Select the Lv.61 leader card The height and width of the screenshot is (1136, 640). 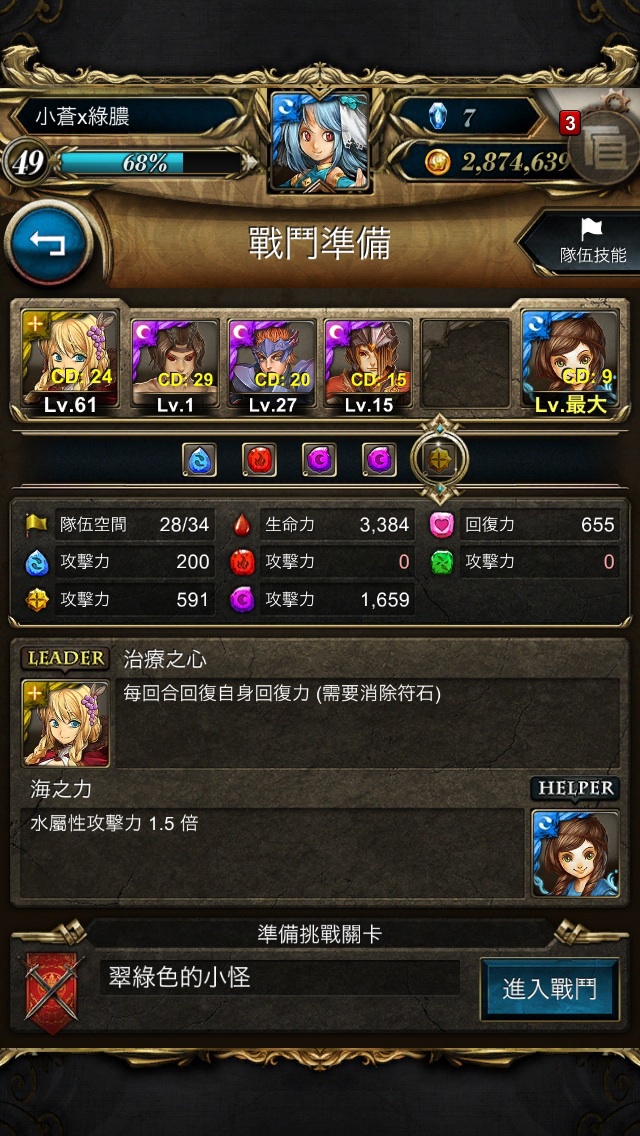(70, 362)
